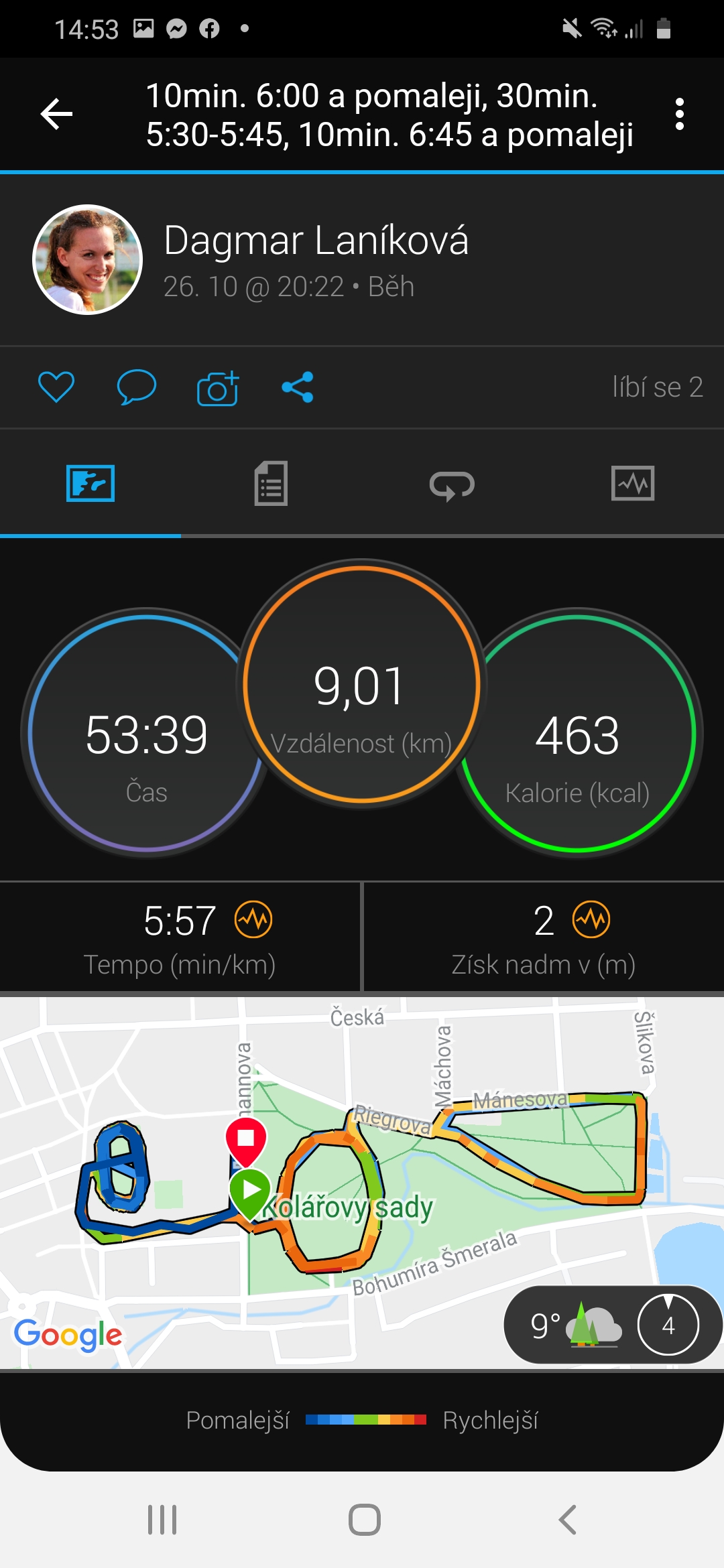Switch to the laps tab
This screenshot has width=724, height=1568.
(452, 484)
